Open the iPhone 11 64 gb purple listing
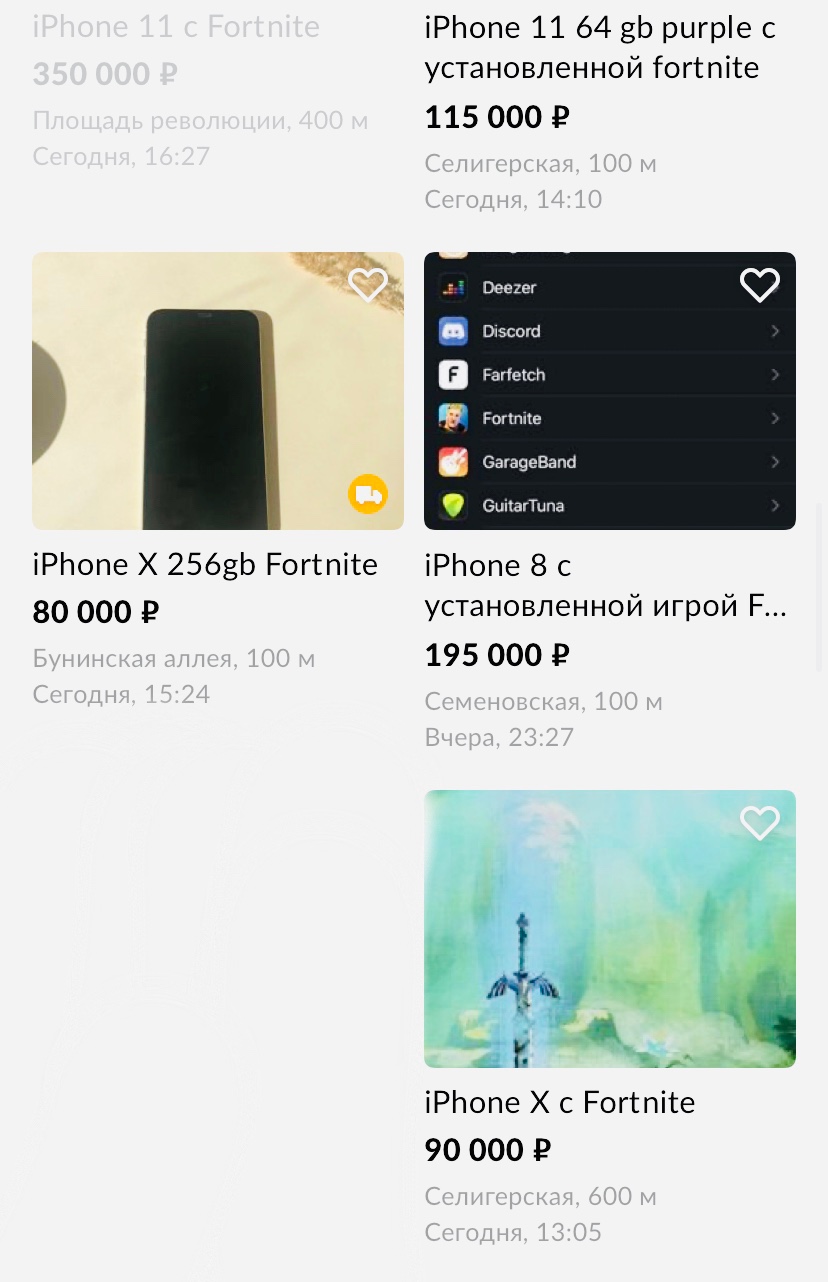The width and height of the screenshot is (828, 1282). click(599, 48)
